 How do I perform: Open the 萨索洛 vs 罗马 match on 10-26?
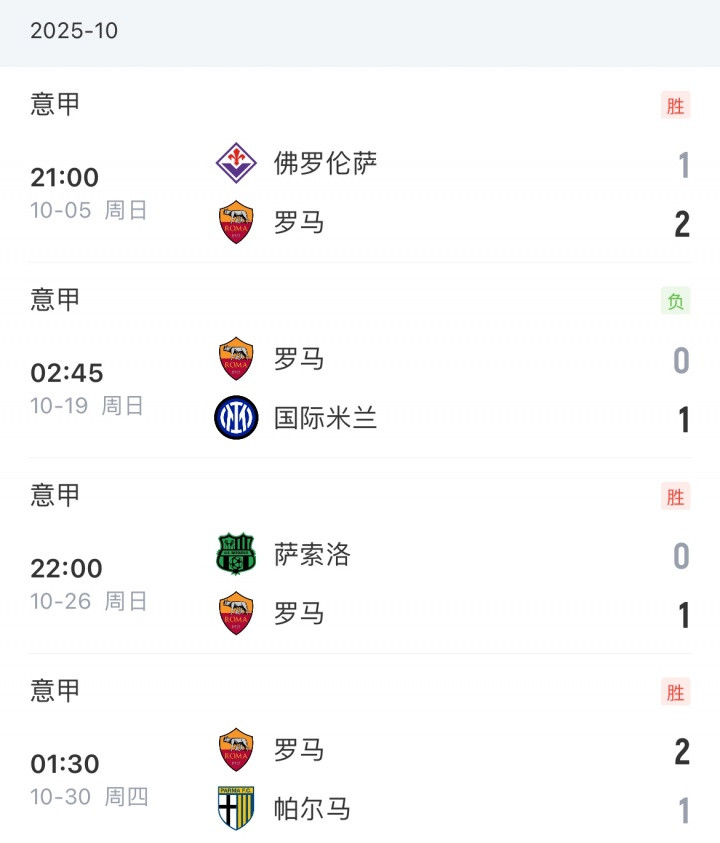point(360,584)
